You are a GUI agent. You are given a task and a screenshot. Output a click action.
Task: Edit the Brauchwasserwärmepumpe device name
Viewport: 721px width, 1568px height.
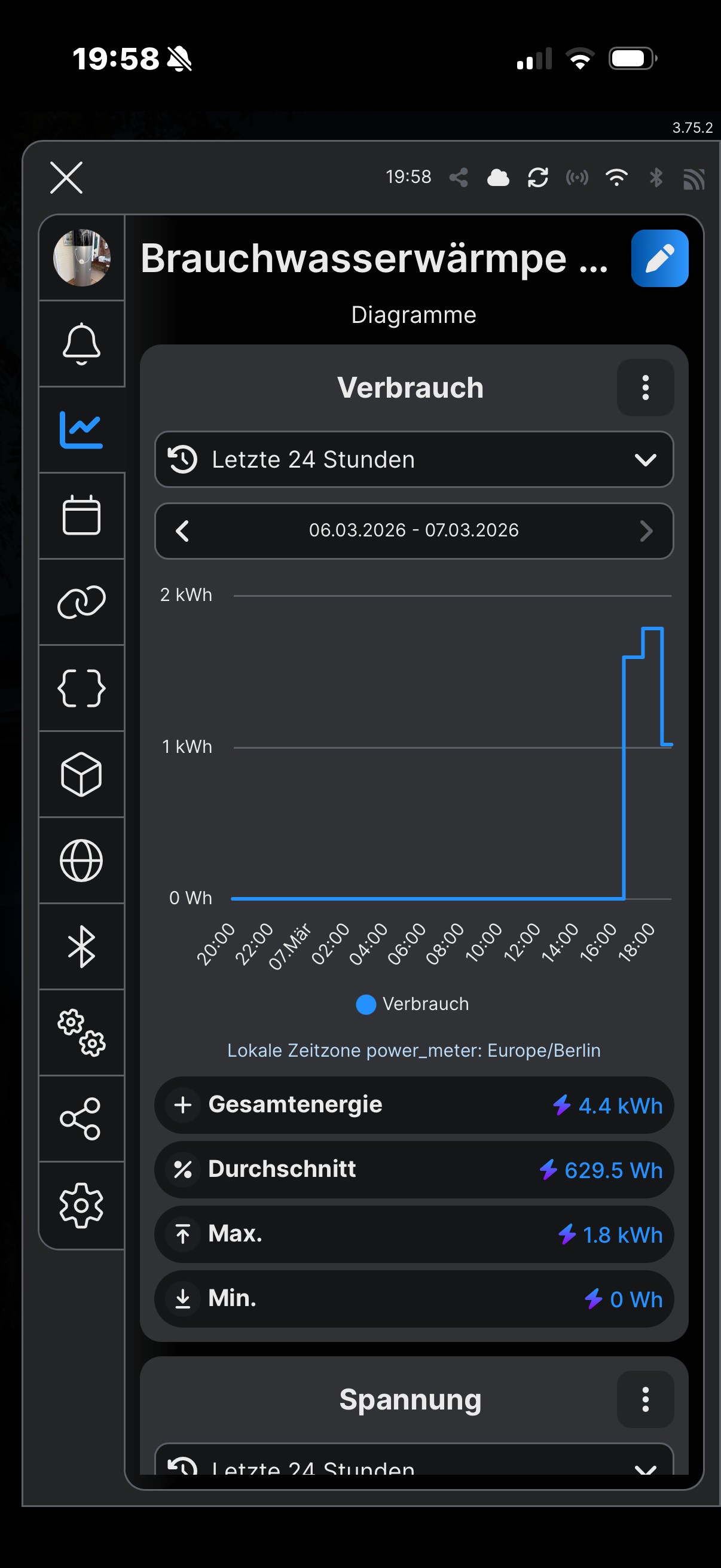(x=659, y=258)
